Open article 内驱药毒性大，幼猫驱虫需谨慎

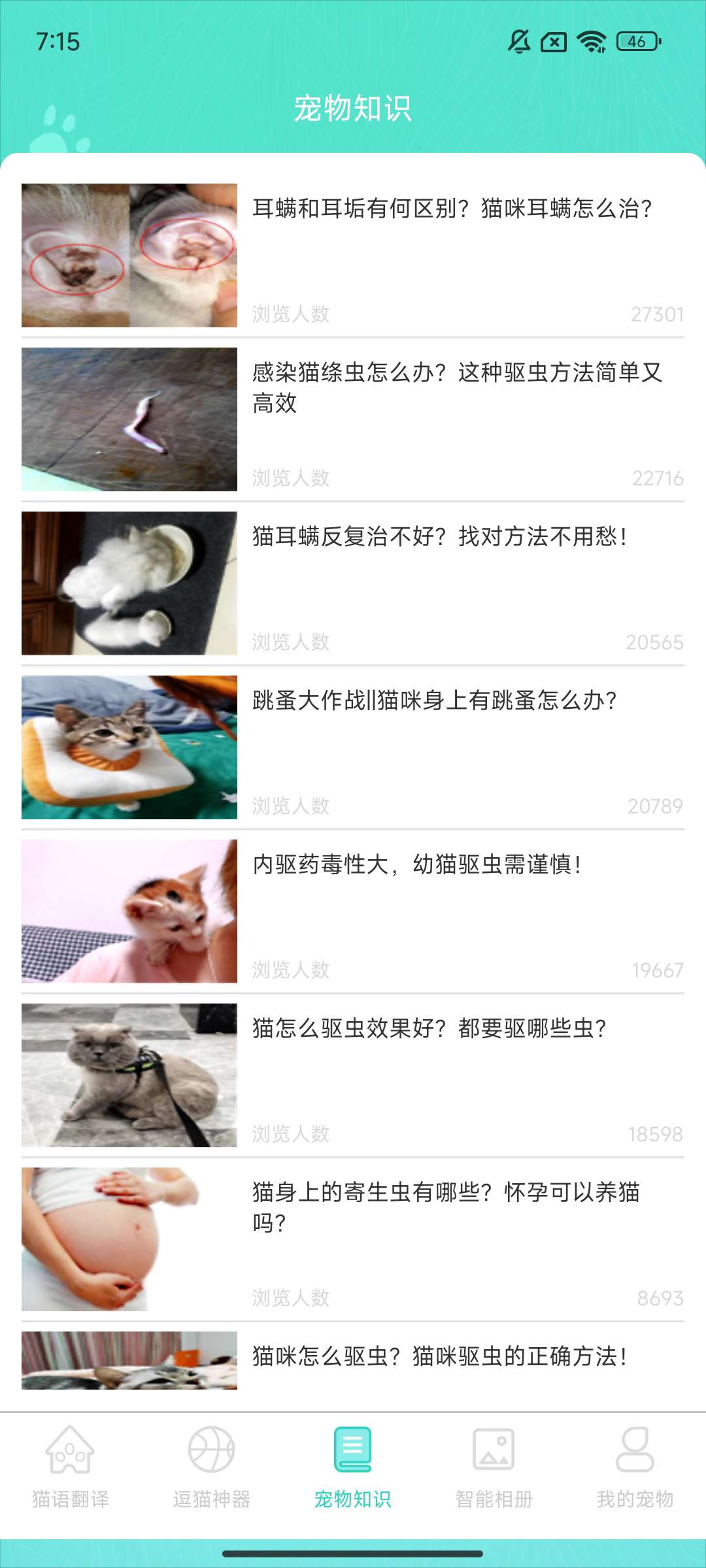[417, 865]
